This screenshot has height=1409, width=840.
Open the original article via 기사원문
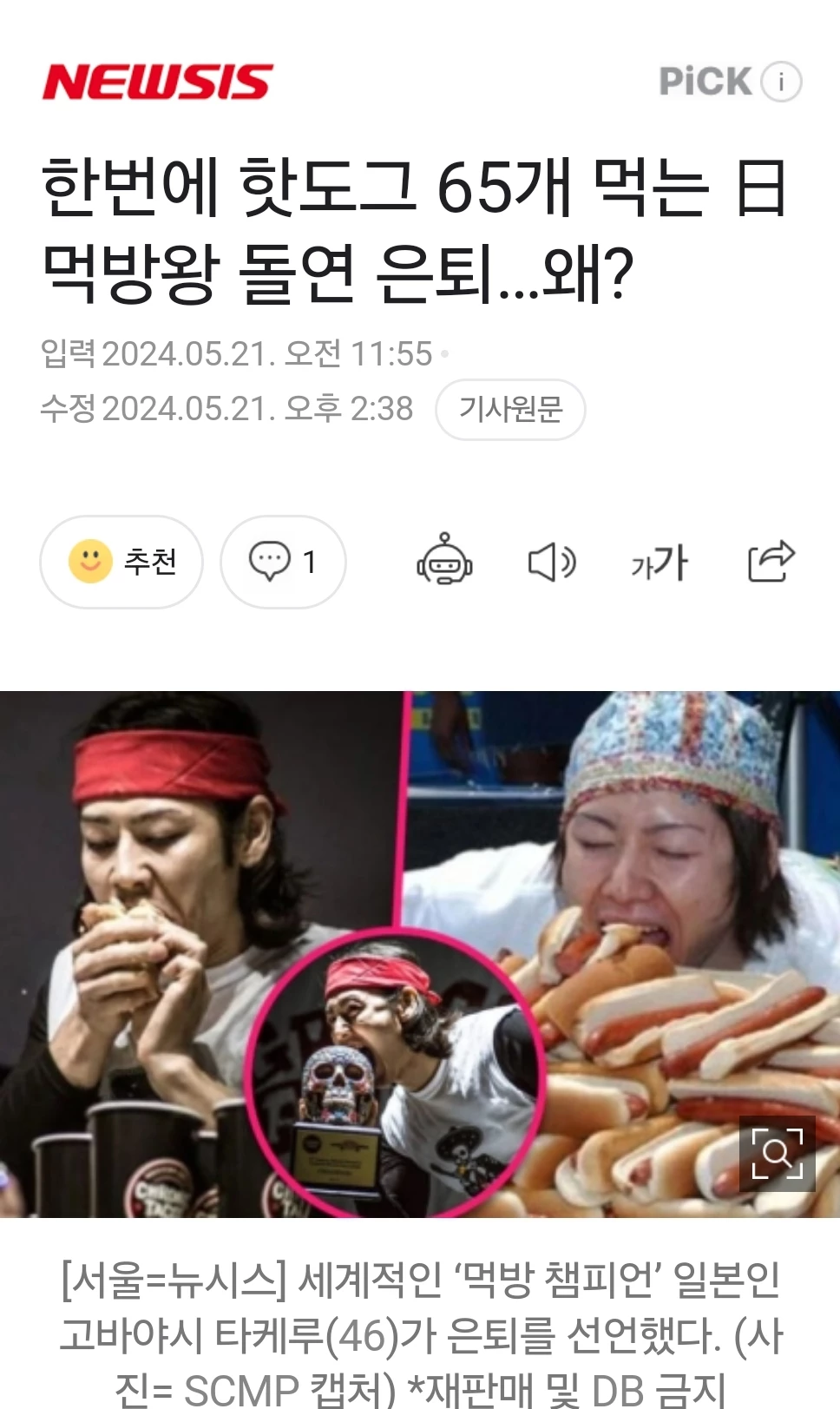coord(510,409)
